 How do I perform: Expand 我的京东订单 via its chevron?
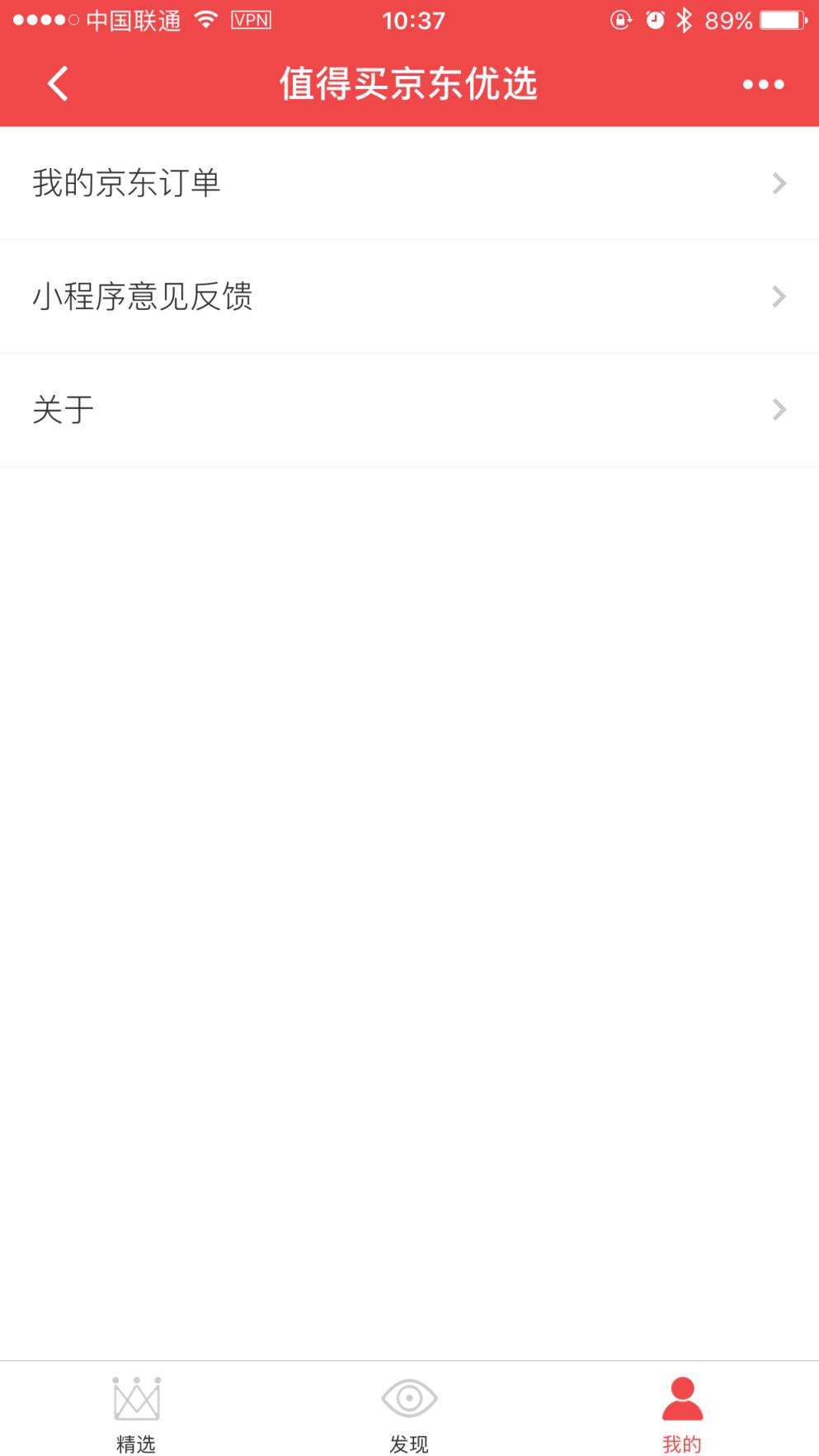[x=779, y=183]
